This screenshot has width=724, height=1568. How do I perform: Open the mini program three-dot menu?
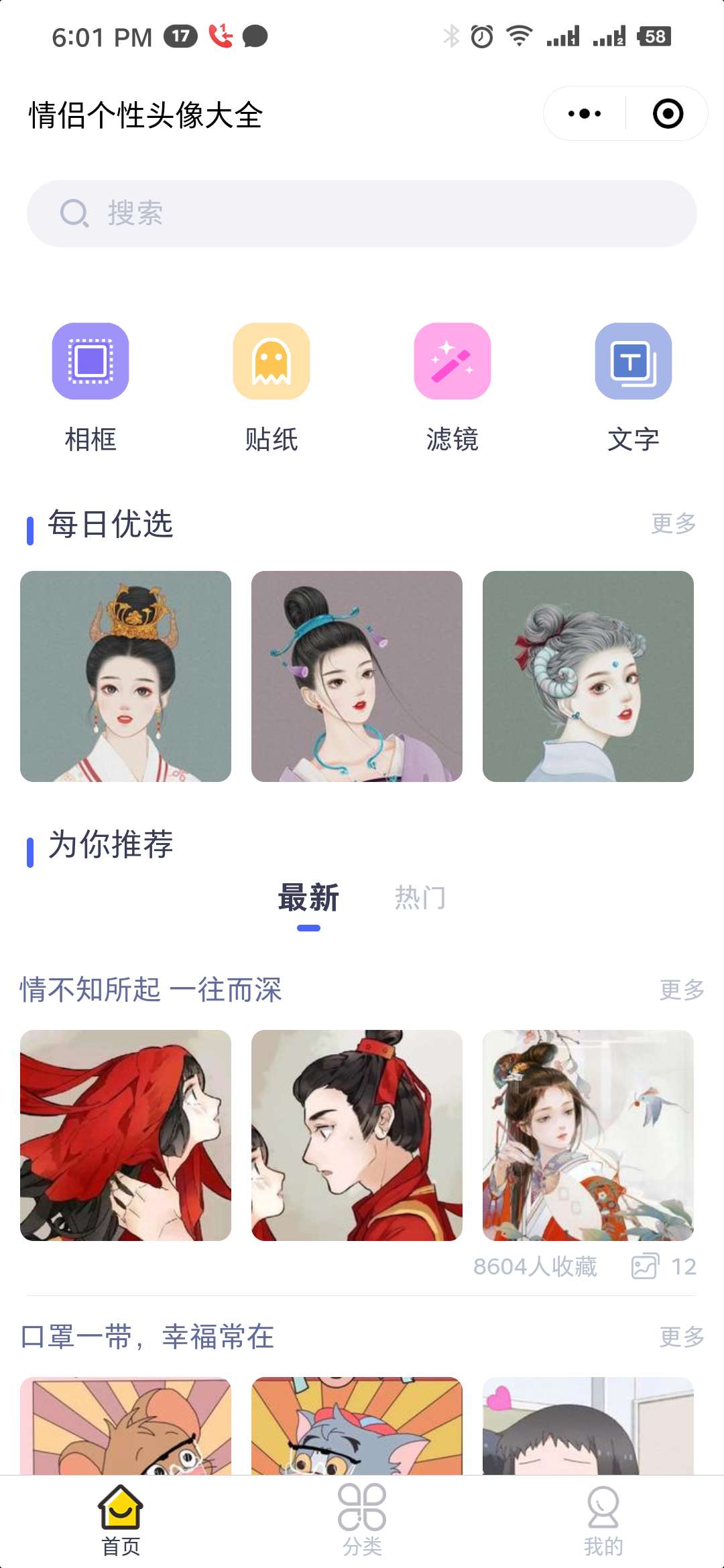pos(585,113)
